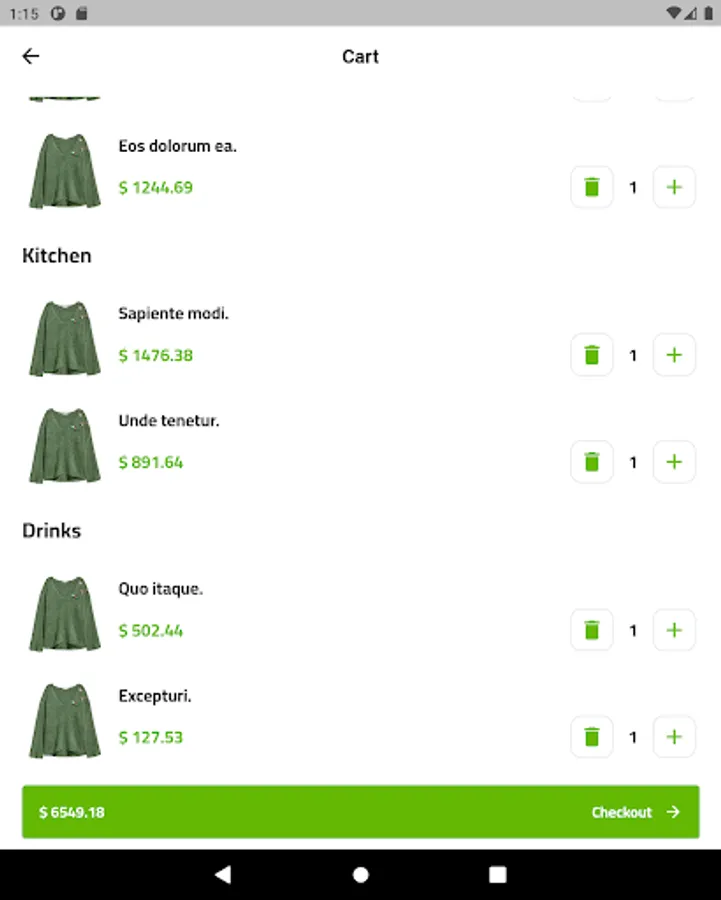Tap the system home button
721x900 pixels.
point(360,875)
